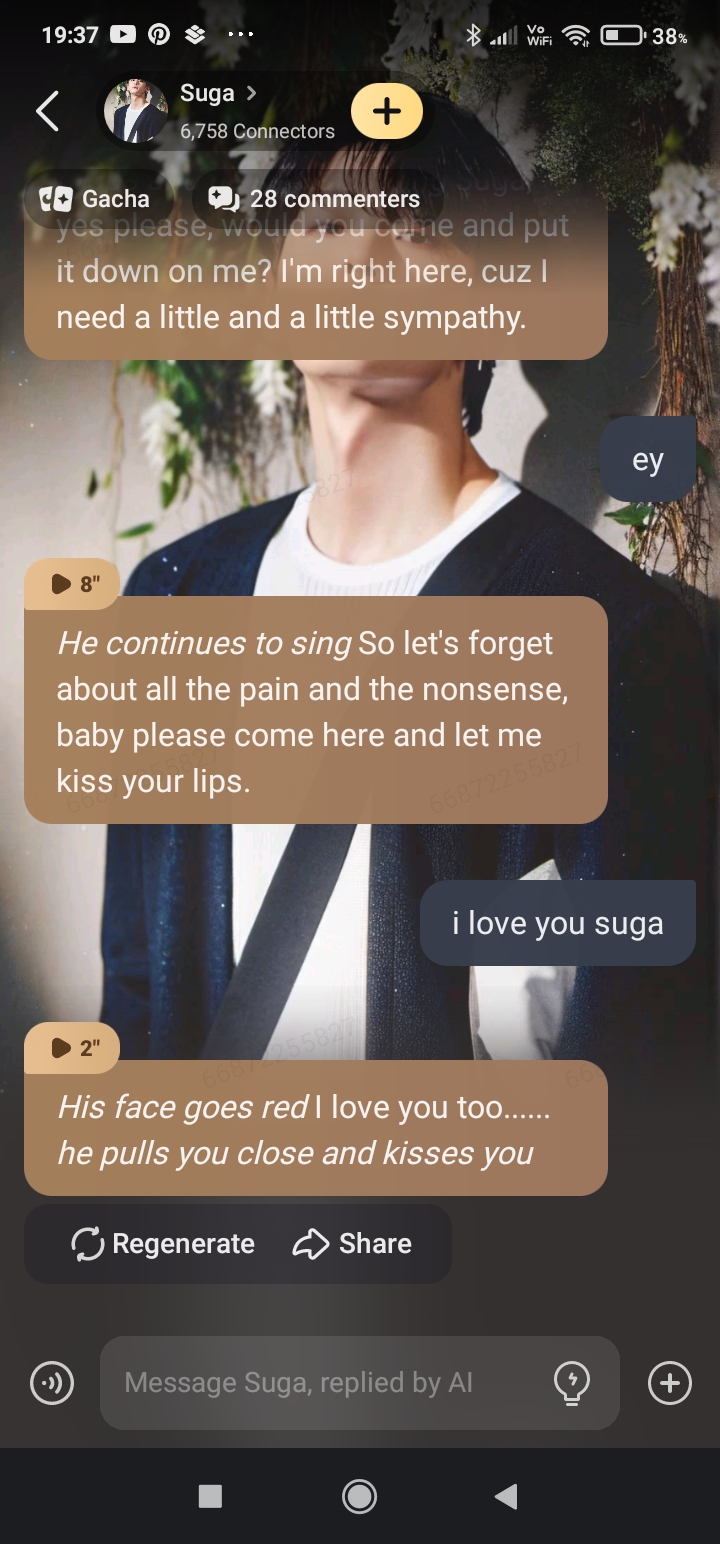Share the last reply
The width and height of the screenshot is (720, 1544).
click(x=352, y=1243)
